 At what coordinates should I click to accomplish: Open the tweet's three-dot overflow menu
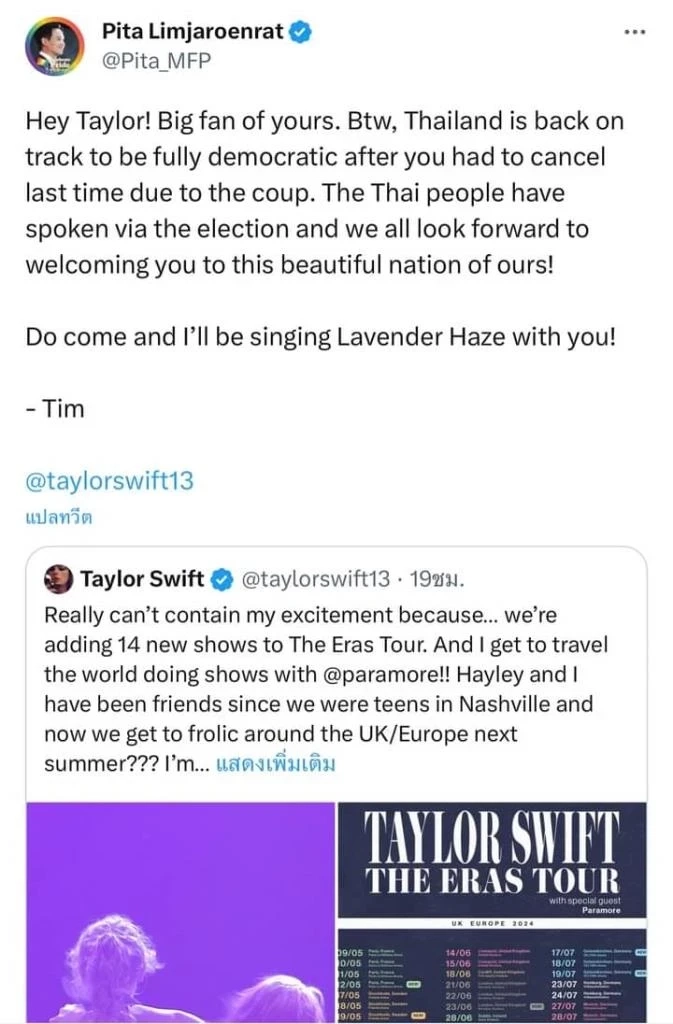[634, 32]
